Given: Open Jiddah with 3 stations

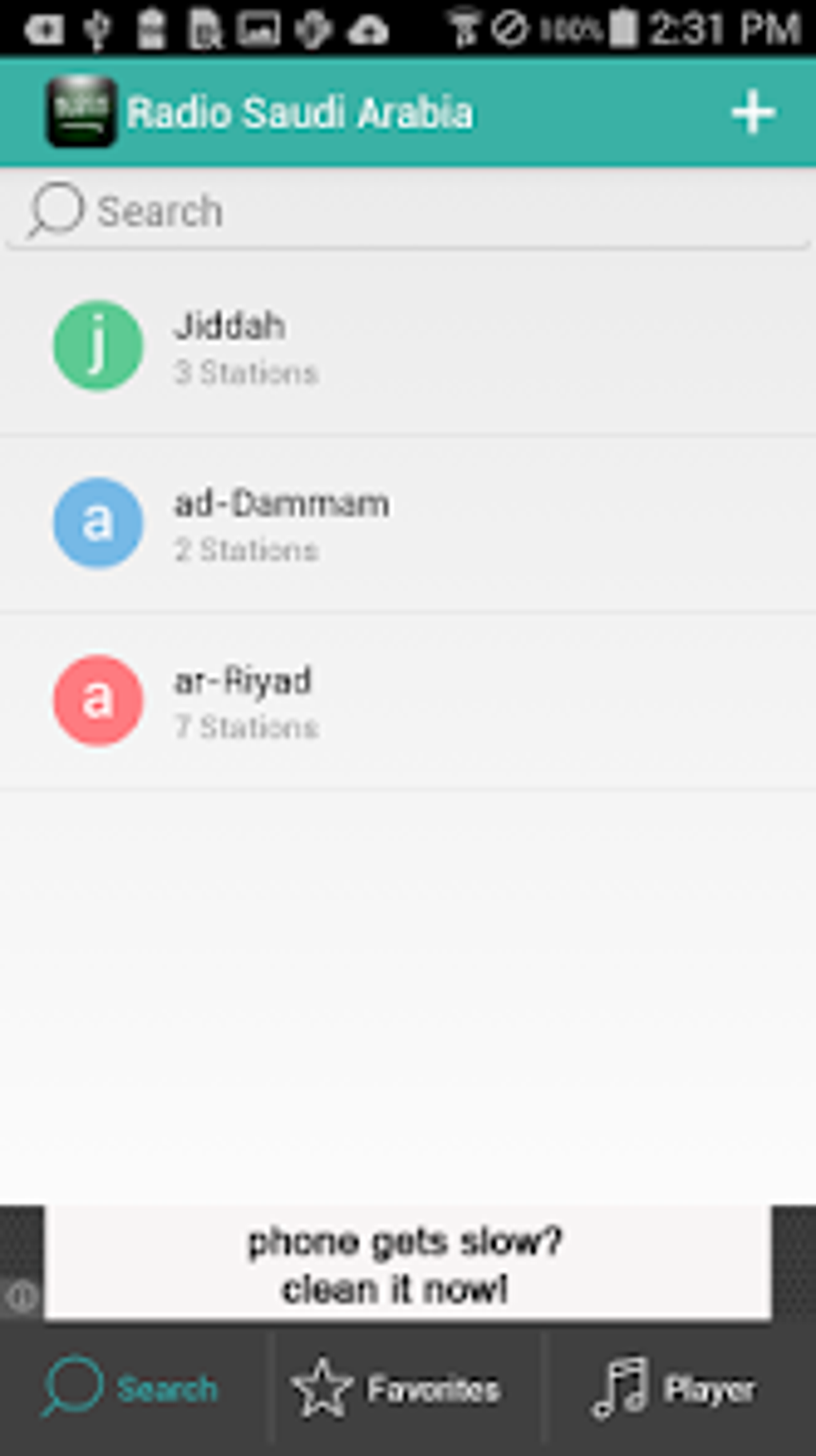Looking at the screenshot, I should tap(408, 347).
